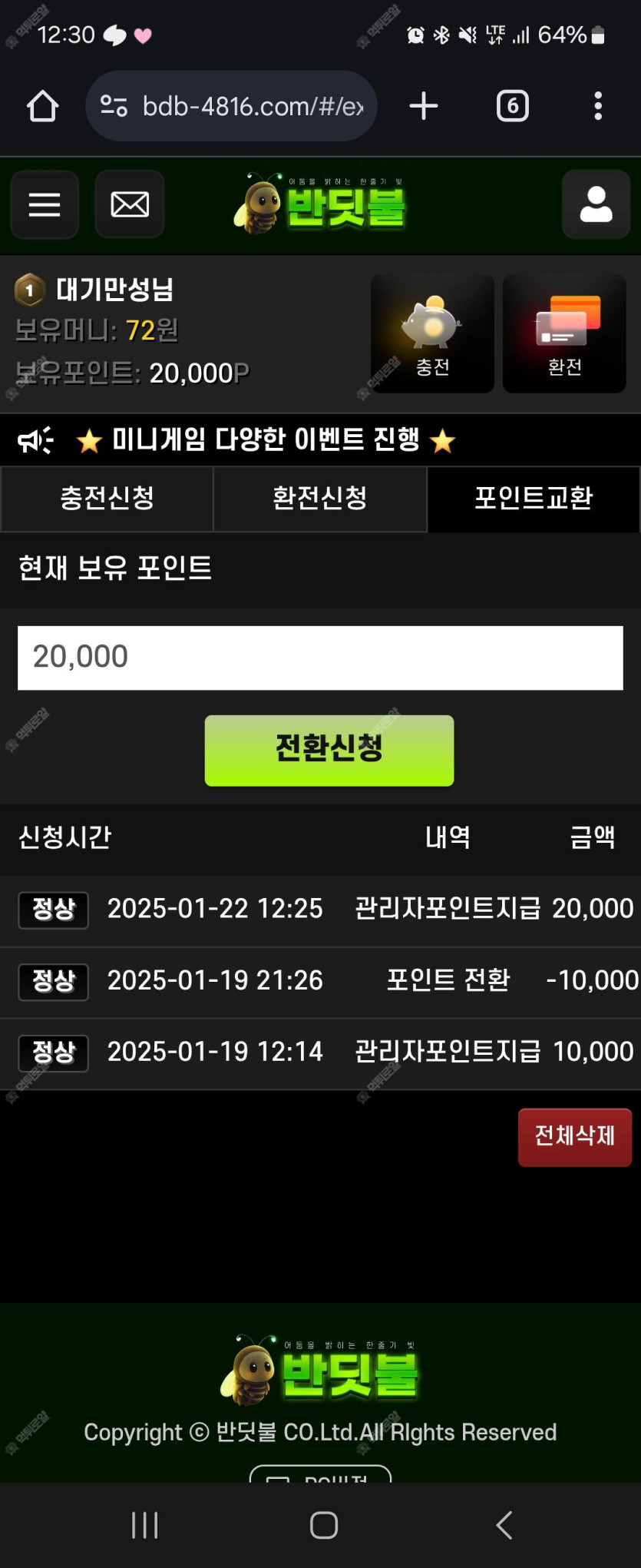Open the hamburger menu
This screenshot has height=1568, width=641.
[x=45, y=204]
